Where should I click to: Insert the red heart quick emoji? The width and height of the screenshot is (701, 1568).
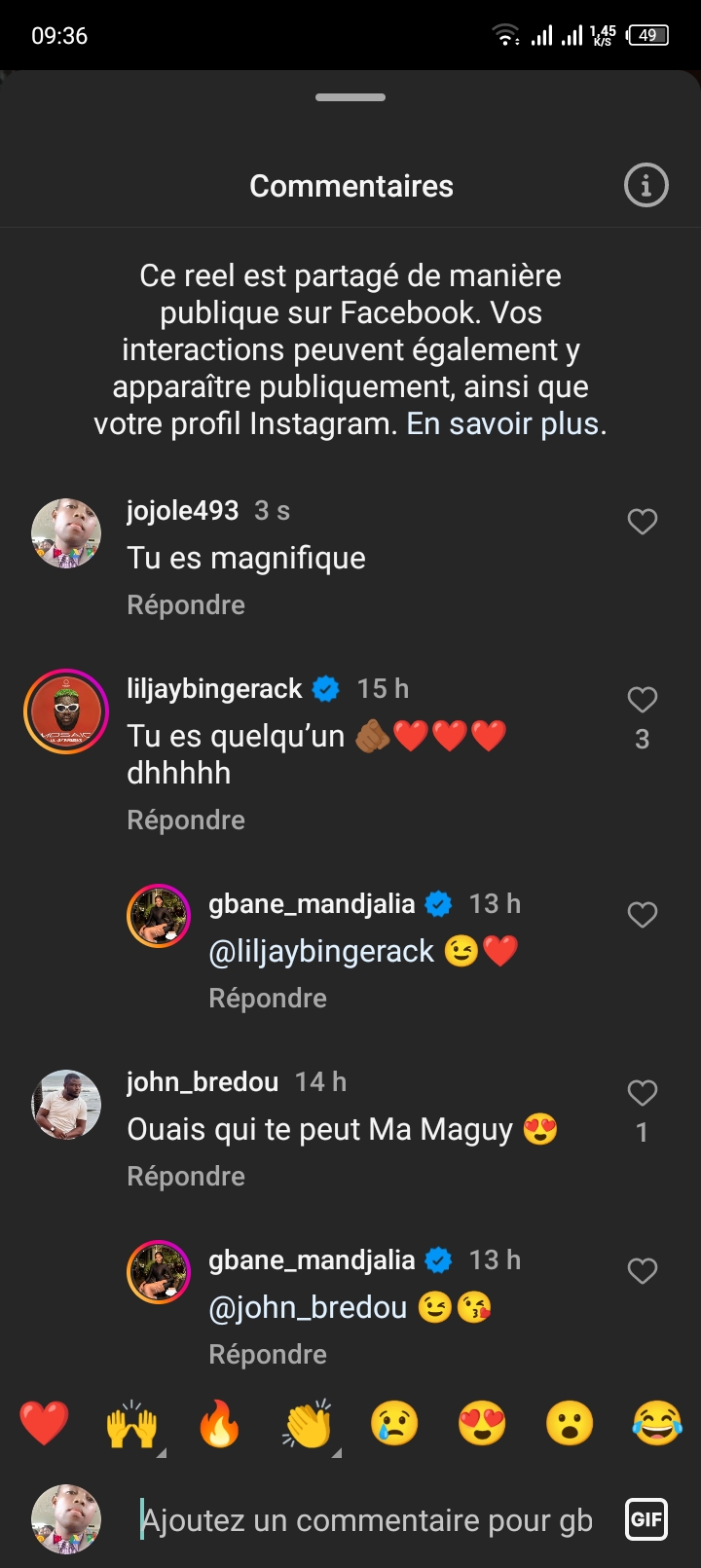click(44, 1425)
